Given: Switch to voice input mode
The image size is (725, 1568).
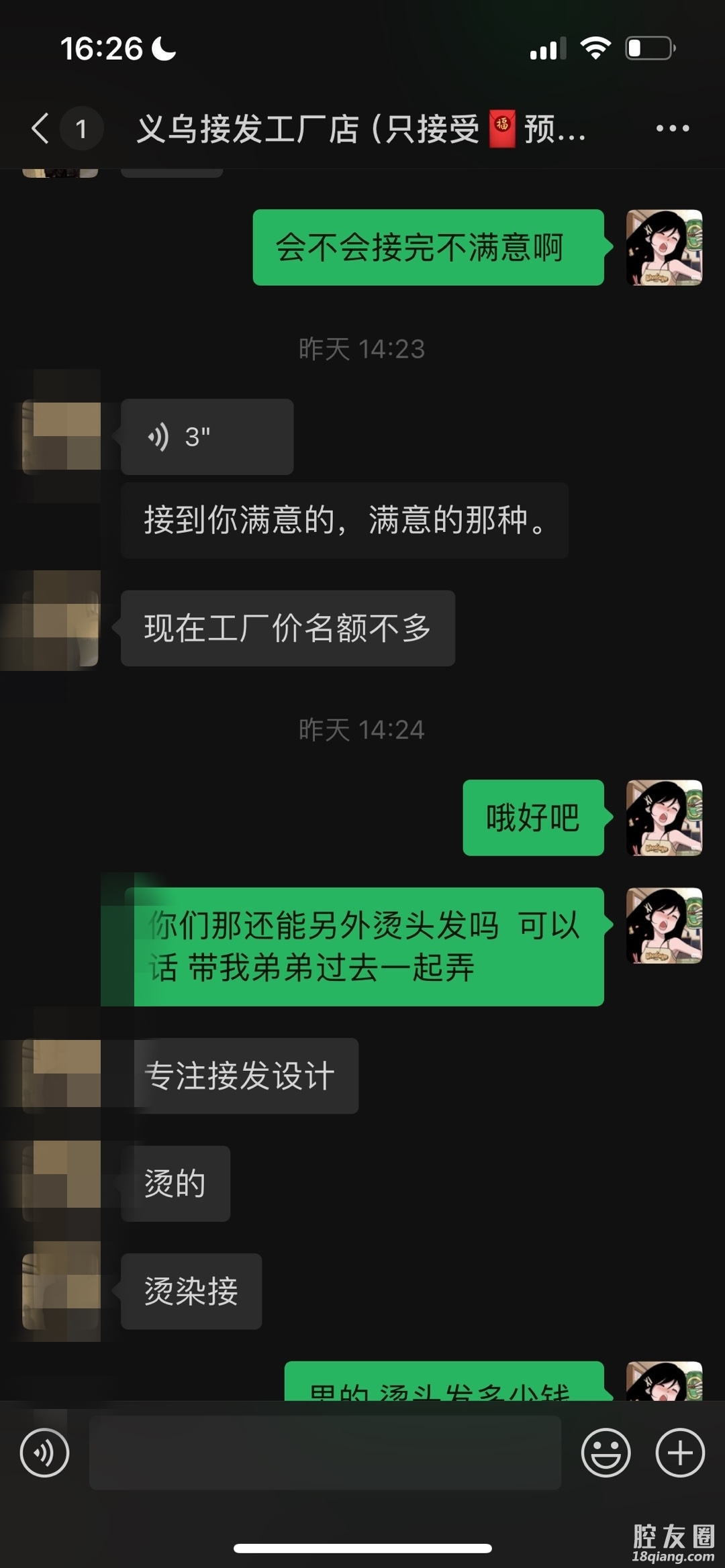Looking at the screenshot, I should click(44, 1453).
